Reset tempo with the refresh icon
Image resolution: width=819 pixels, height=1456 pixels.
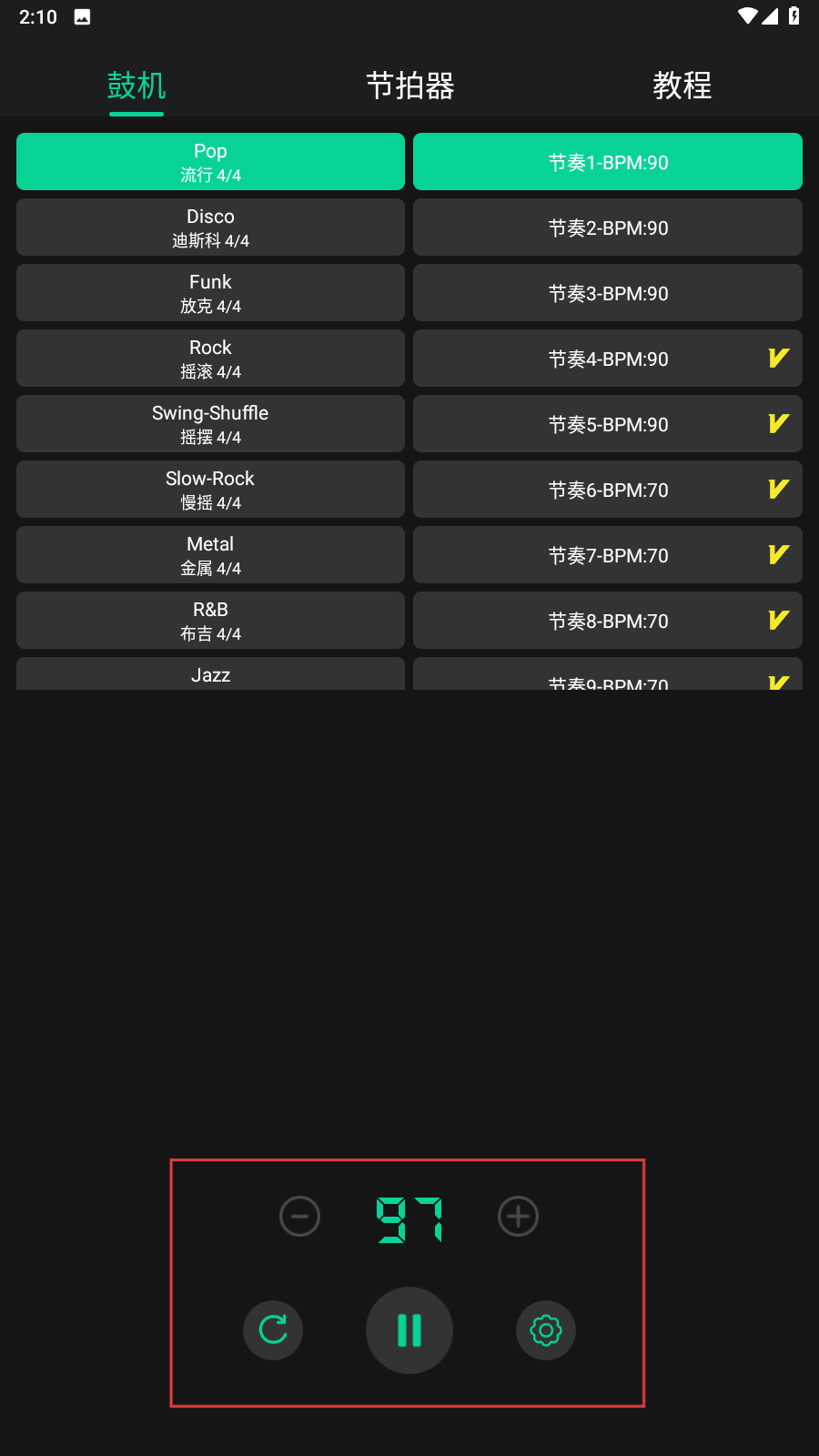click(x=273, y=1330)
